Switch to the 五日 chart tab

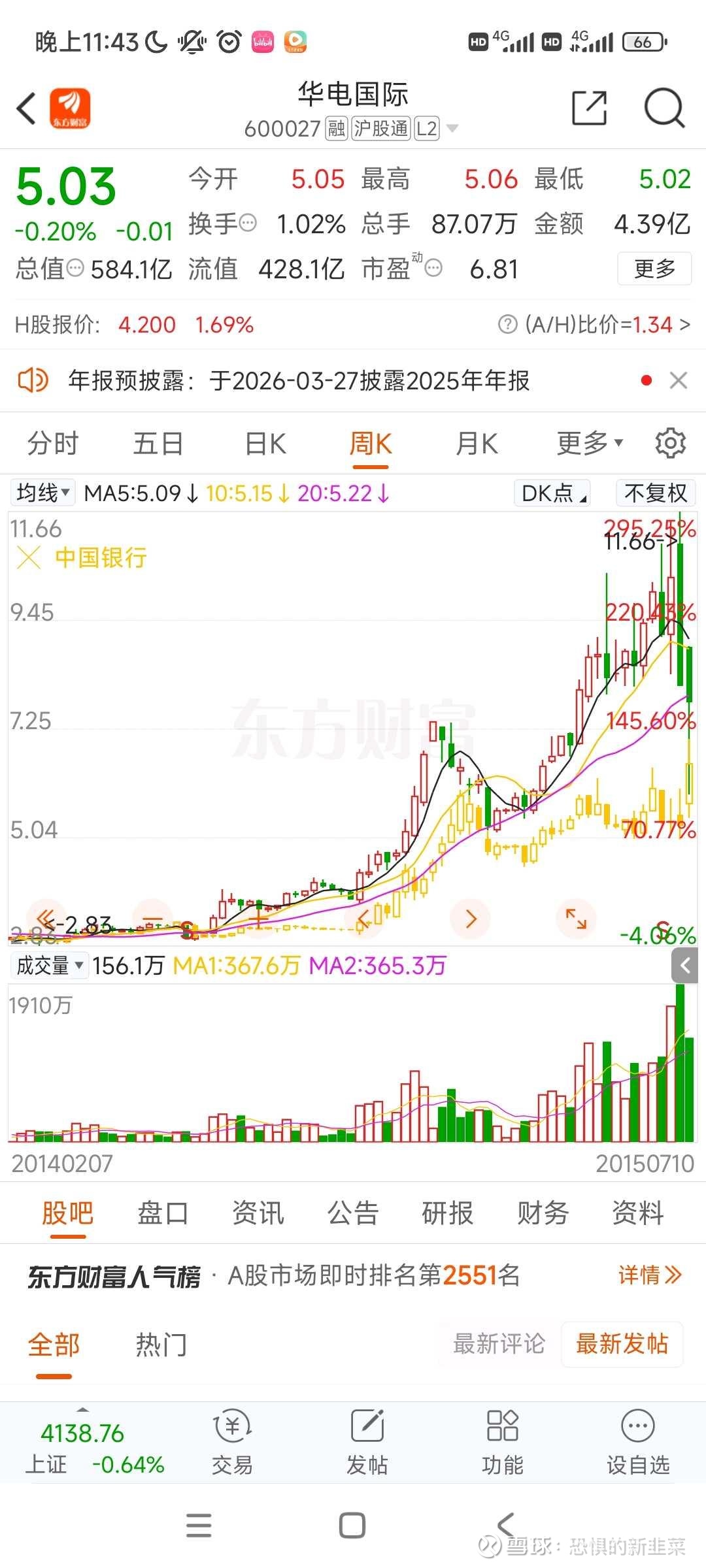[x=158, y=444]
